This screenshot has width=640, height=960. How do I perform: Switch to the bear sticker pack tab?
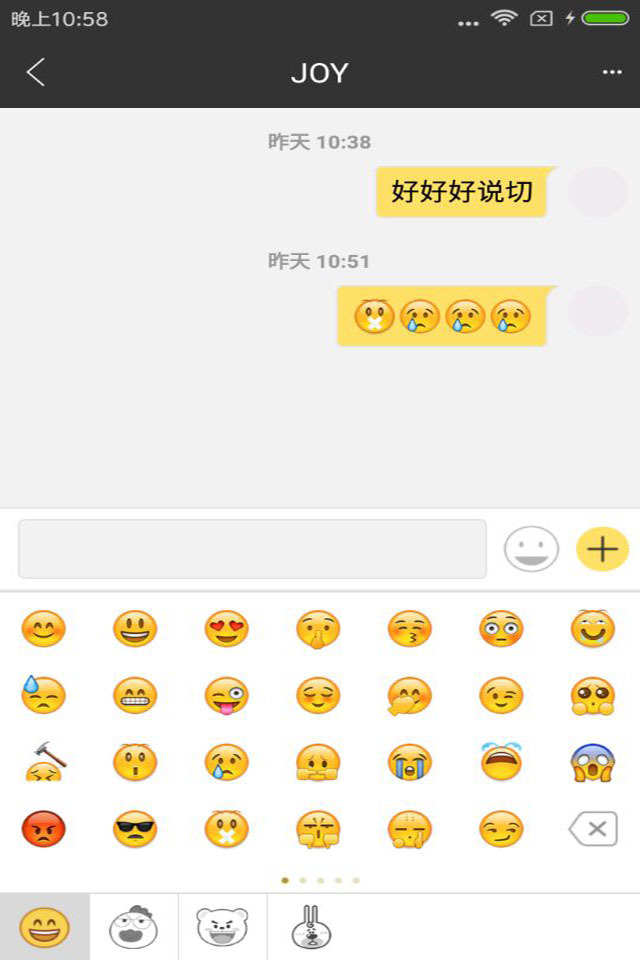coord(222,928)
